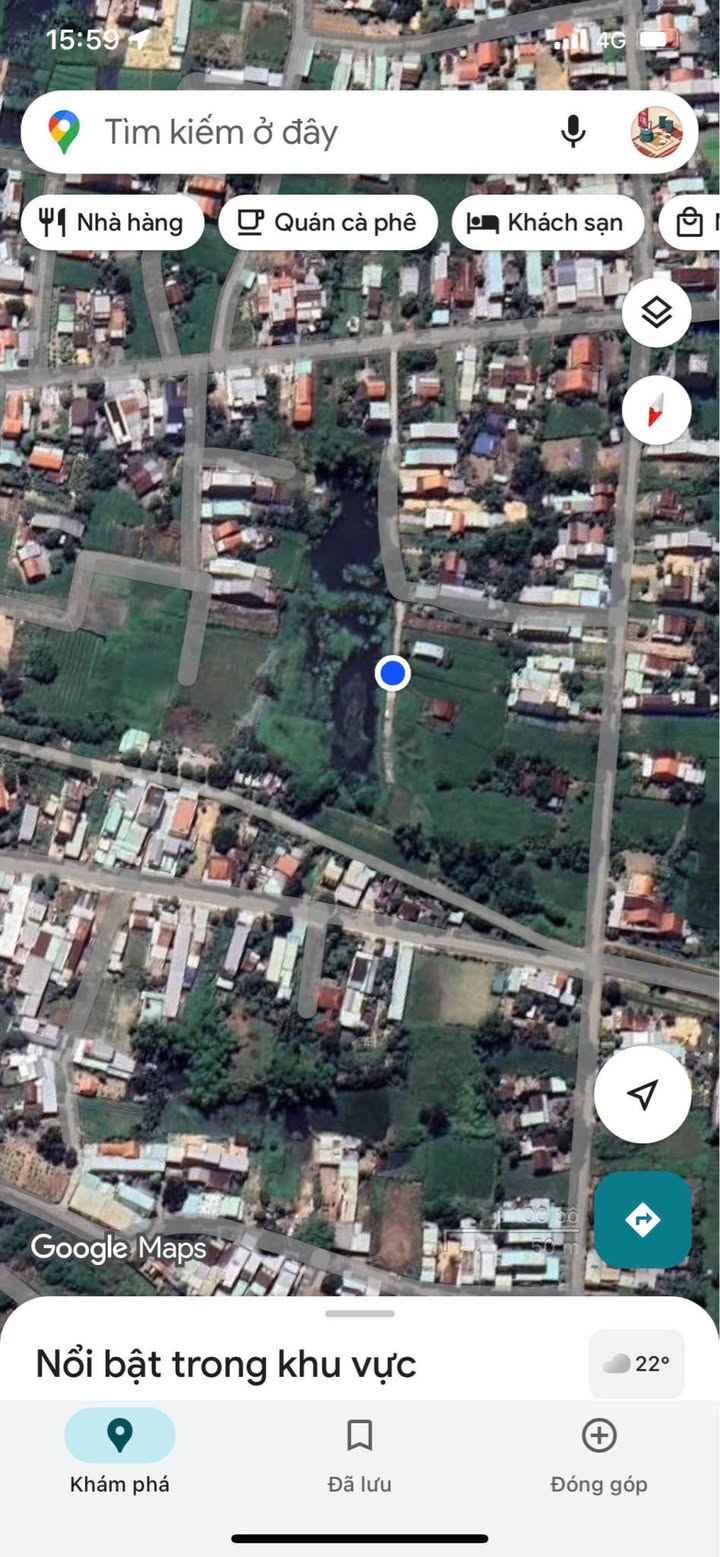This screenshot has height=1557, width=720.
Task: Select the 'Nhà hàng' chip
Action: 112,222
